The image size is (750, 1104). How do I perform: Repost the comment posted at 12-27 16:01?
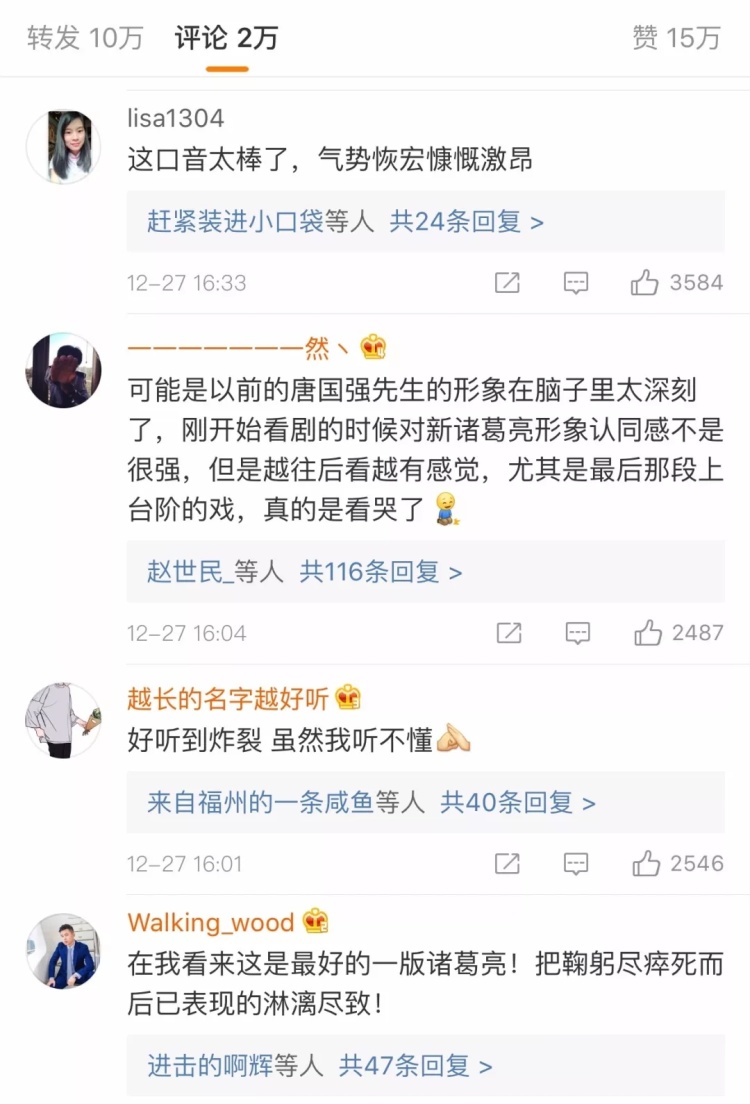coord(508,863)
